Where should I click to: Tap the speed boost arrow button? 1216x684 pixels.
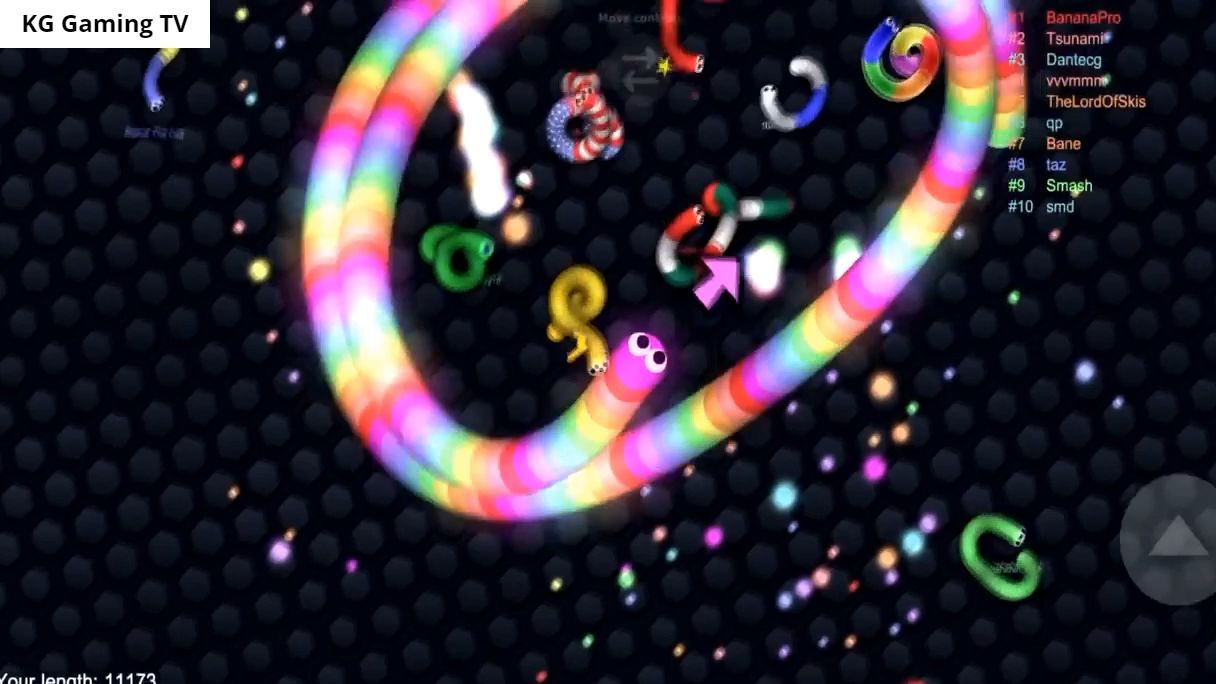pyautogui.click(x=1177, y=539)
